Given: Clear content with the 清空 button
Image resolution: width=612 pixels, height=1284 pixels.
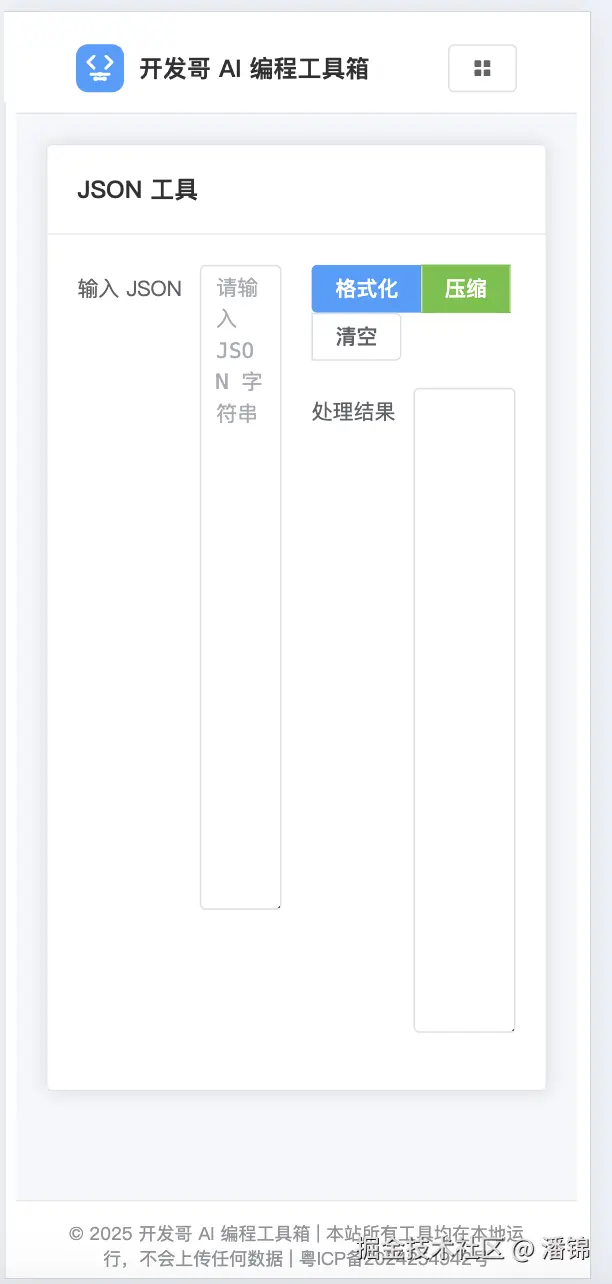Looking at the screenshot, I should coord(356,337).
